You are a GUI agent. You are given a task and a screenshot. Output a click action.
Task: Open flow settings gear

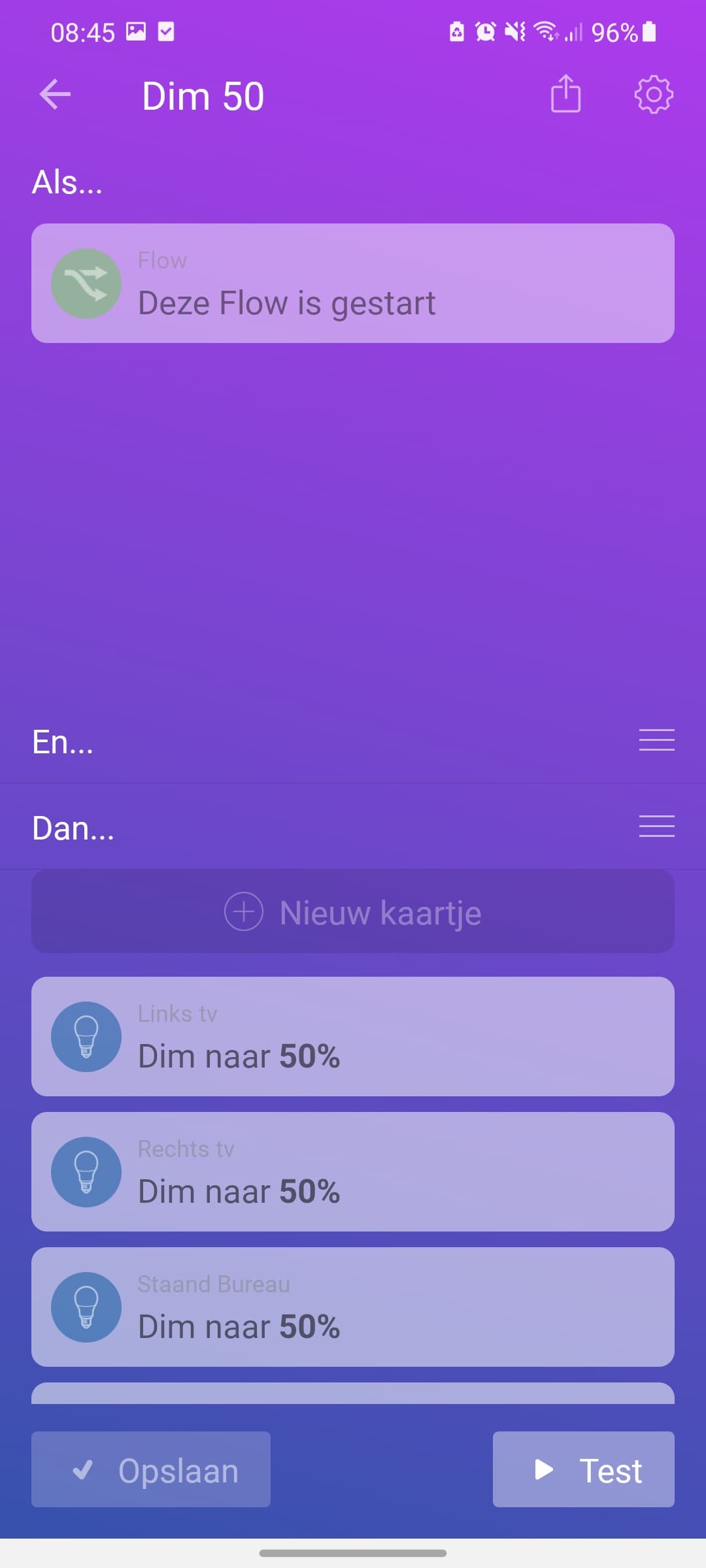pos(653,95)
